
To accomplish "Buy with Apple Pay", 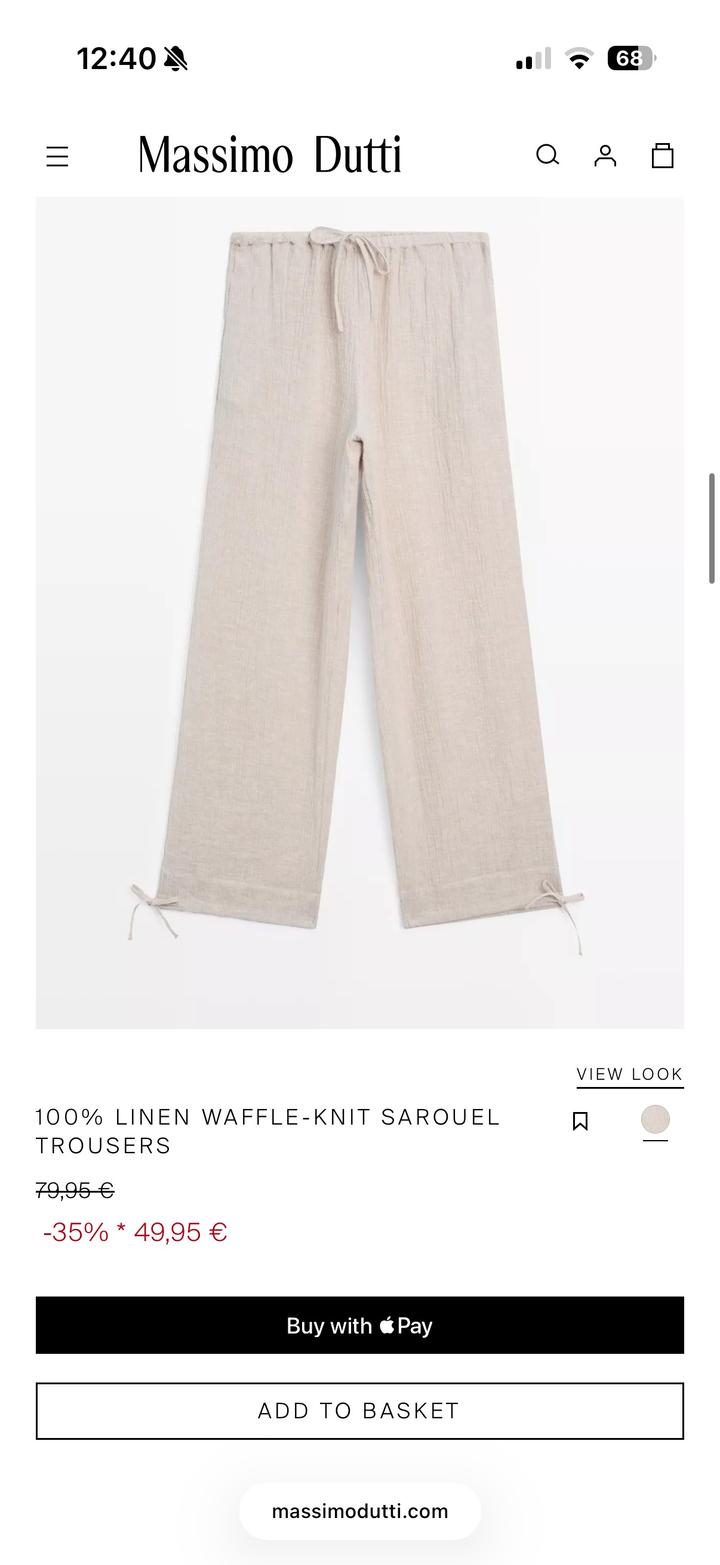I will pyautogui.click(x=360, y=1325).
